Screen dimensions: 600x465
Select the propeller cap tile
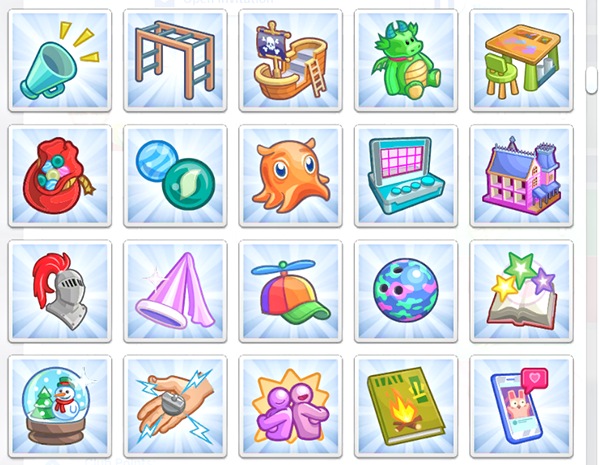pyautogui.click(x=291, y=290)
